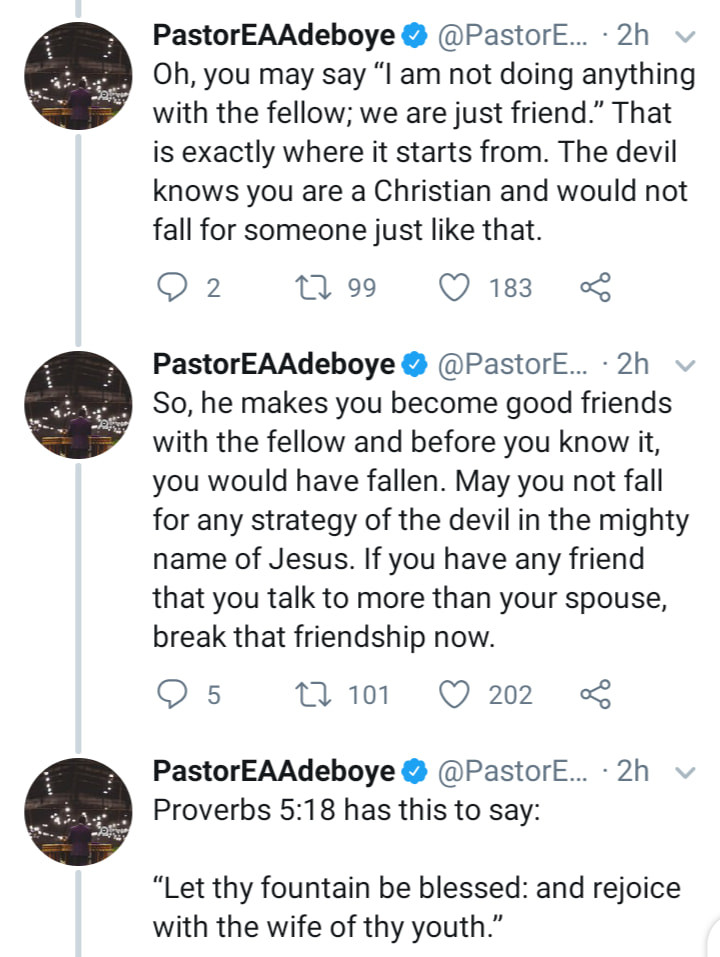Open the options chevron on the first tweet
The width and height of the screenshot is (720, 957).
click(684, 35)
